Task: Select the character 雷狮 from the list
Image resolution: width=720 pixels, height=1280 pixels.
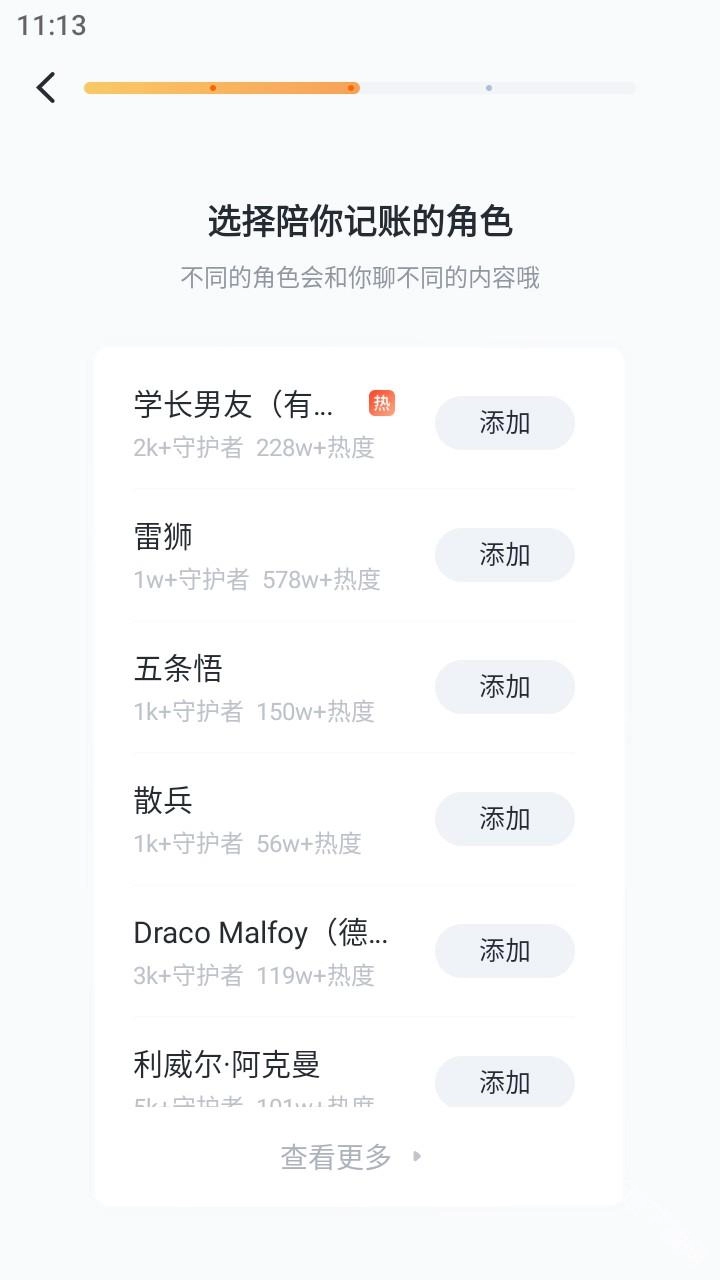Action: coord(162,537)
